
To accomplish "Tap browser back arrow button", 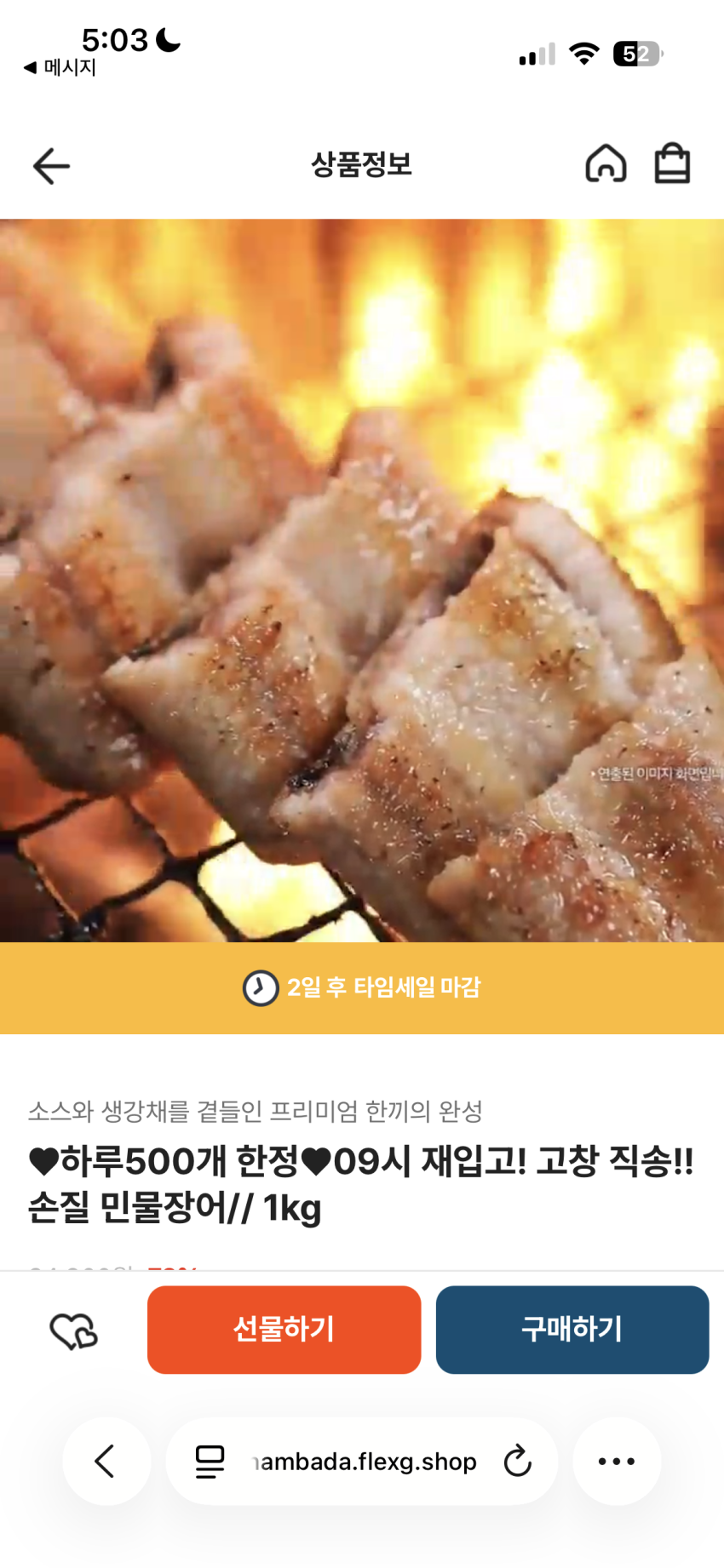I will tap(106, 1461).
